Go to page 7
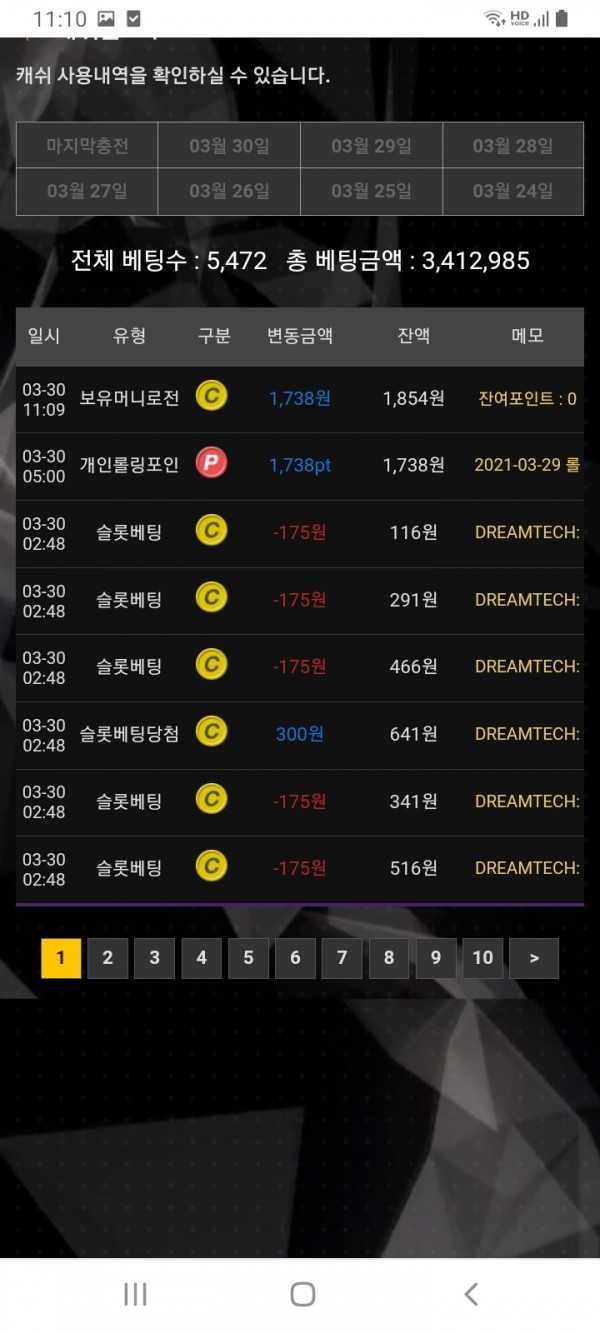 [x=342, y=958]
